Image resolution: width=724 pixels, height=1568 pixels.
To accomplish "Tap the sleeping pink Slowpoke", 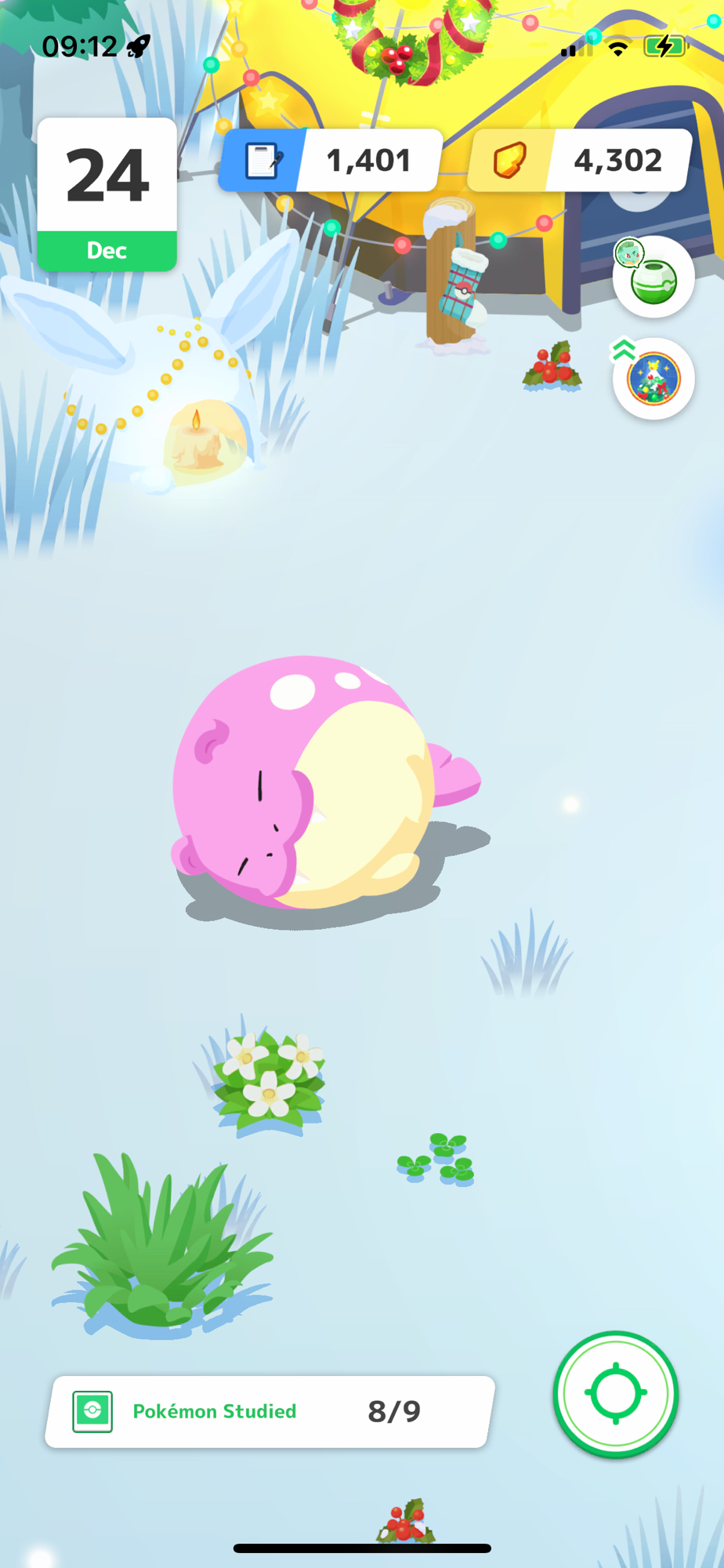I will [x=313, y=784].
